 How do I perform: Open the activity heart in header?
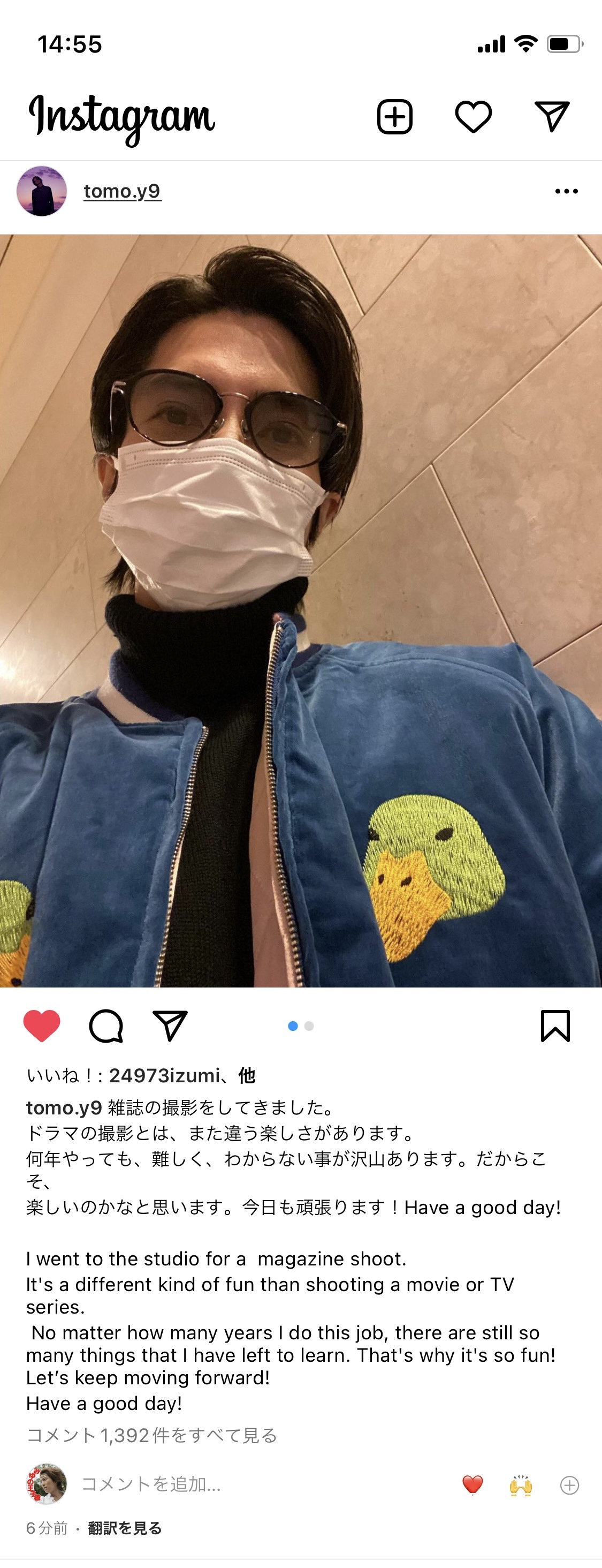tap(473, 116)
